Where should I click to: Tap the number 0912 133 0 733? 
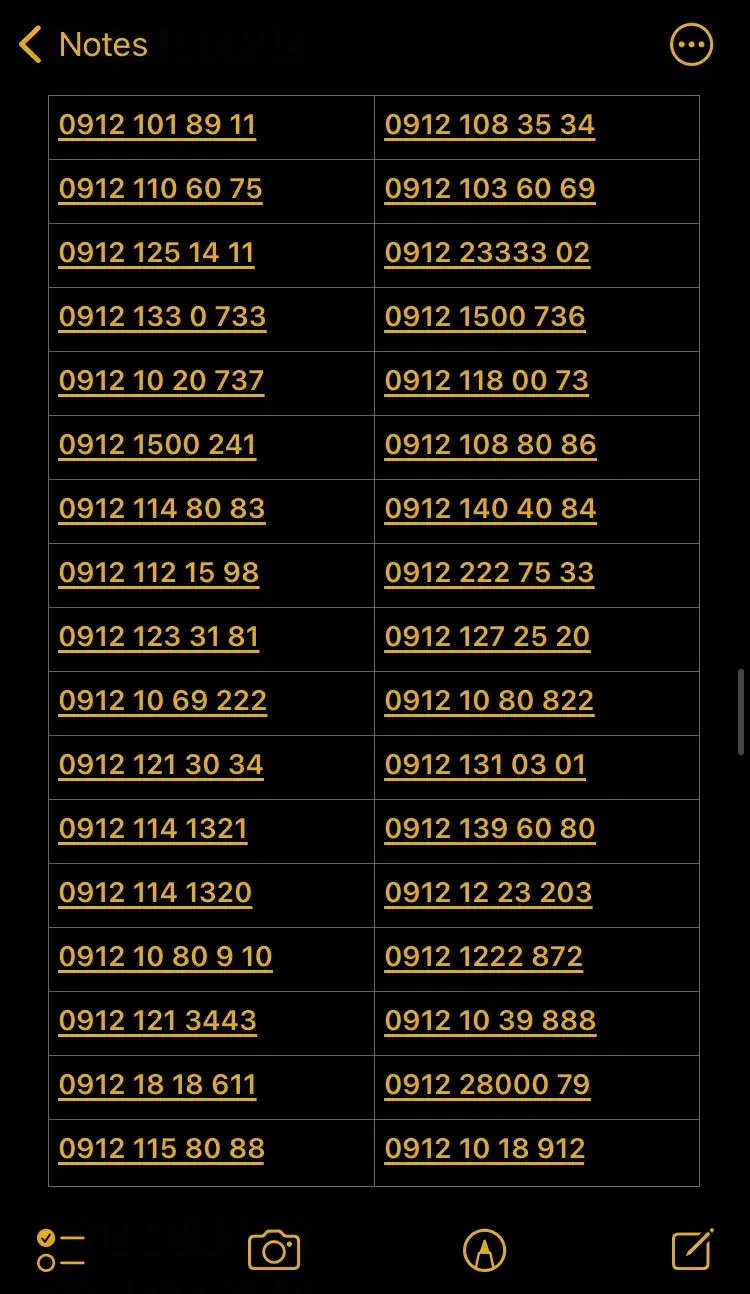point(162,317)
